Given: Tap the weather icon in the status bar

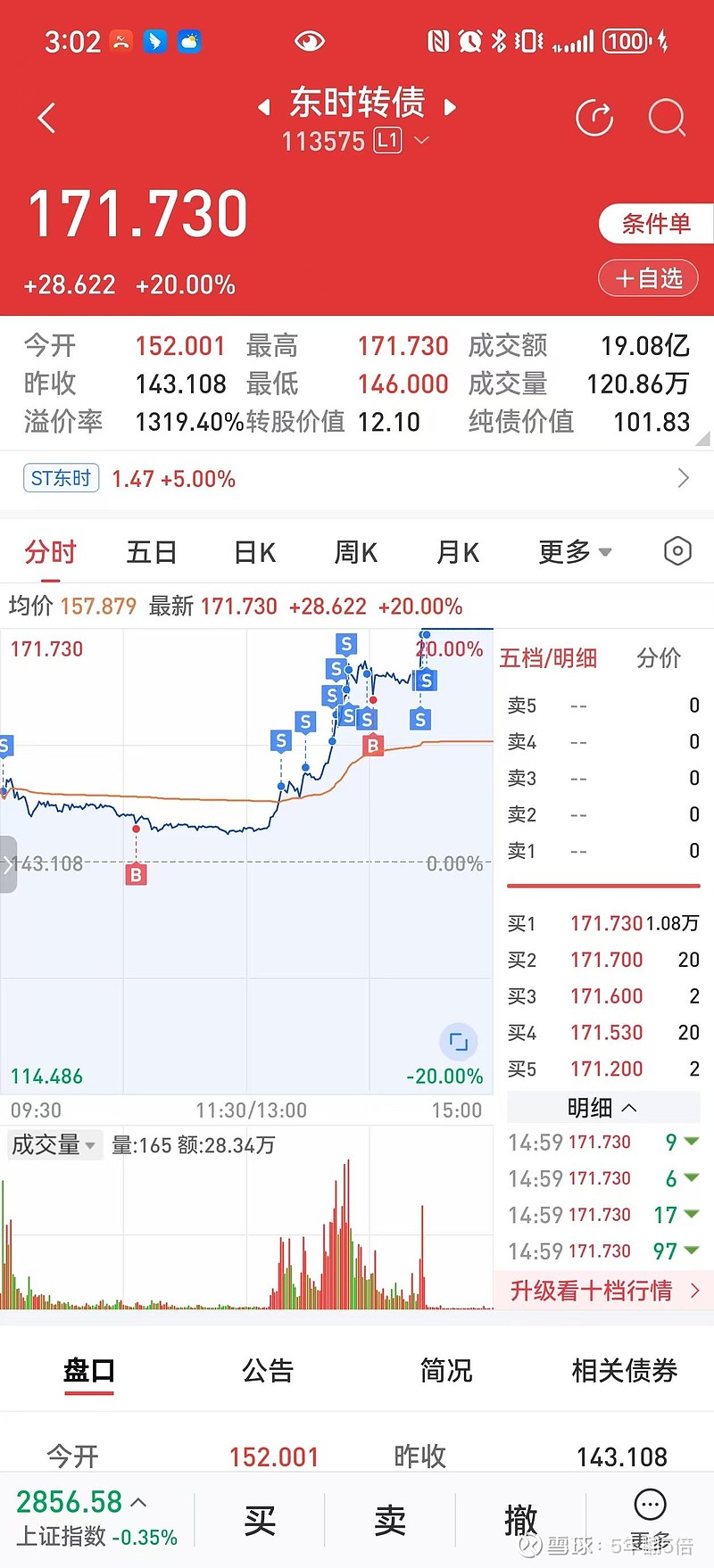Looking at the screenshot, I should click(187, 40).
